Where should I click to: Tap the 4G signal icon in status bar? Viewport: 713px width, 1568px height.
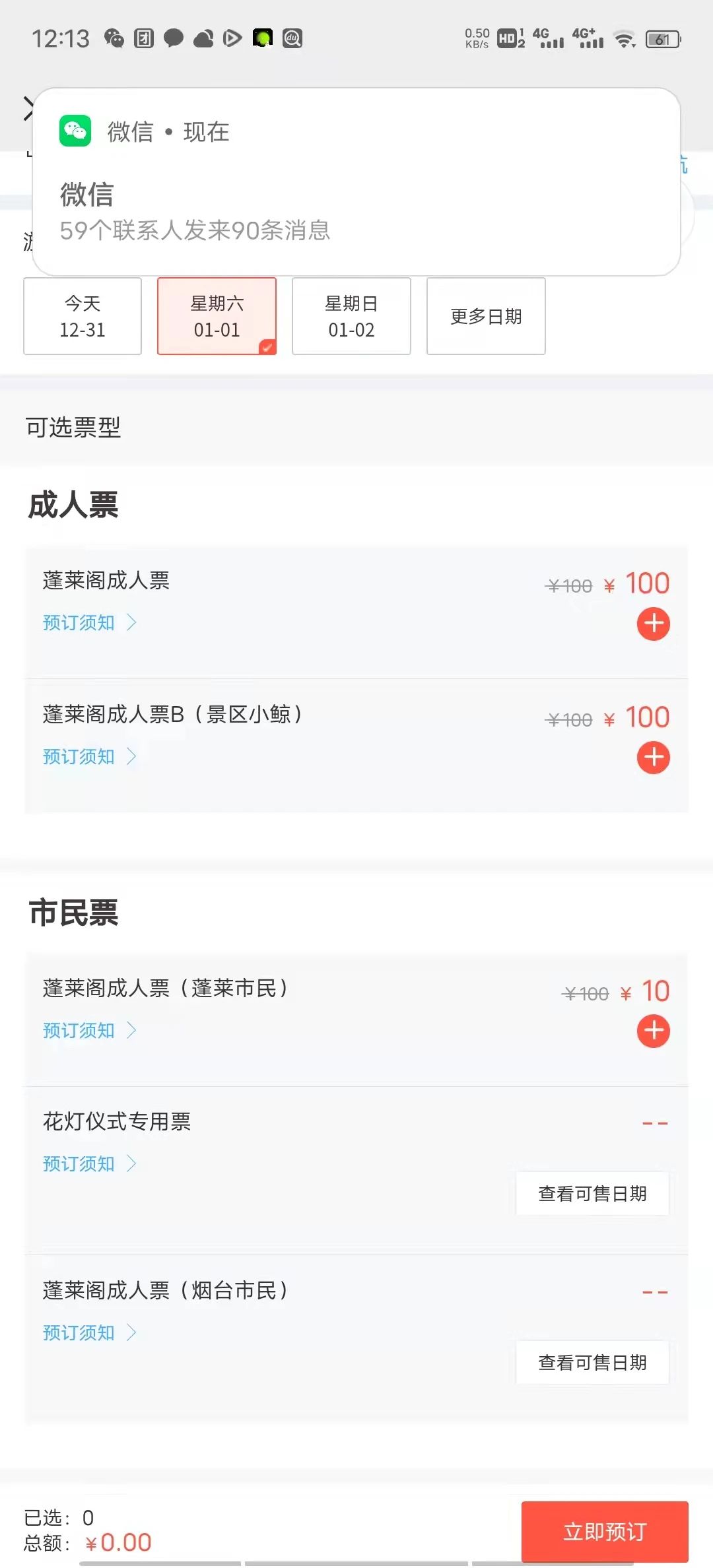(x=550, y=40)
